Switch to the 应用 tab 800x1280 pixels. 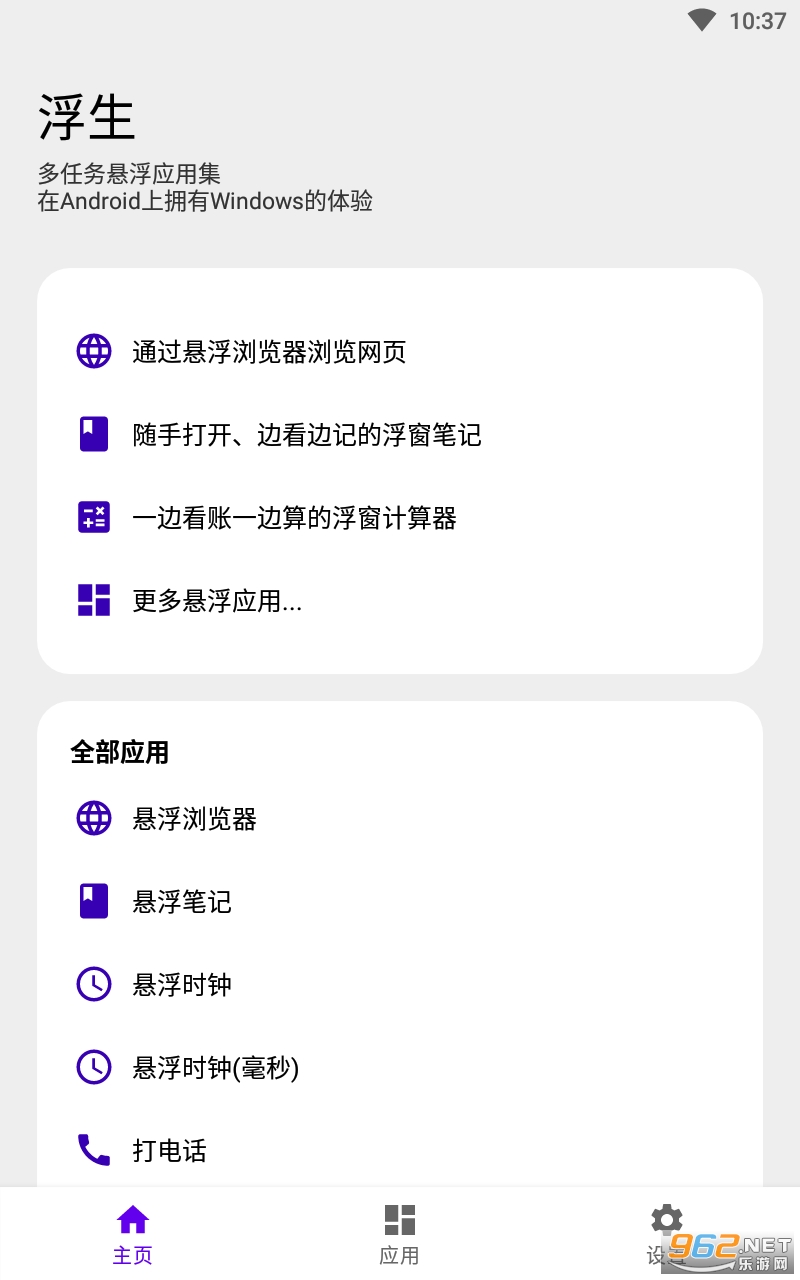pos(399,1235)
